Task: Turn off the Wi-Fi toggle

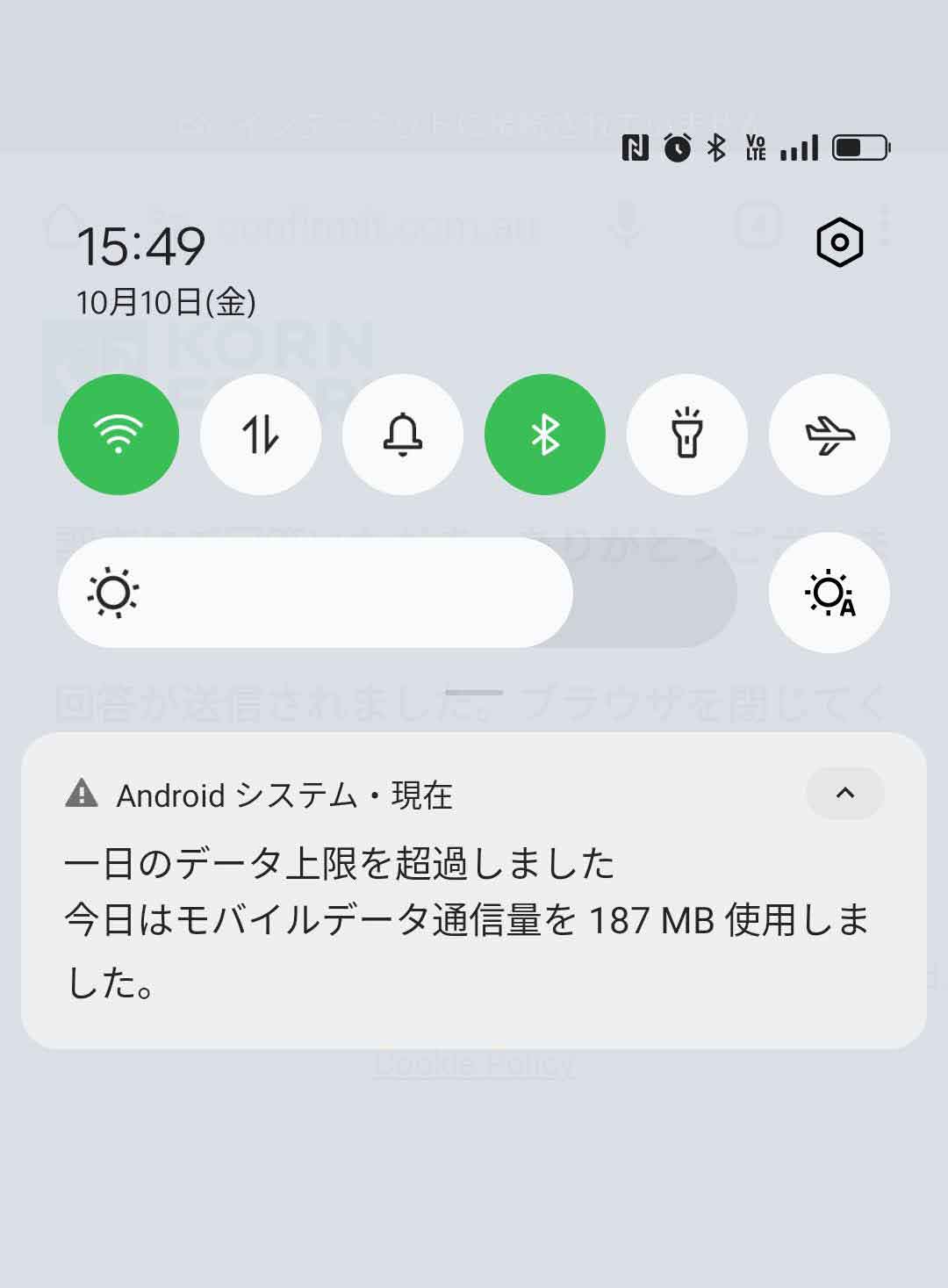Action: 118,435
